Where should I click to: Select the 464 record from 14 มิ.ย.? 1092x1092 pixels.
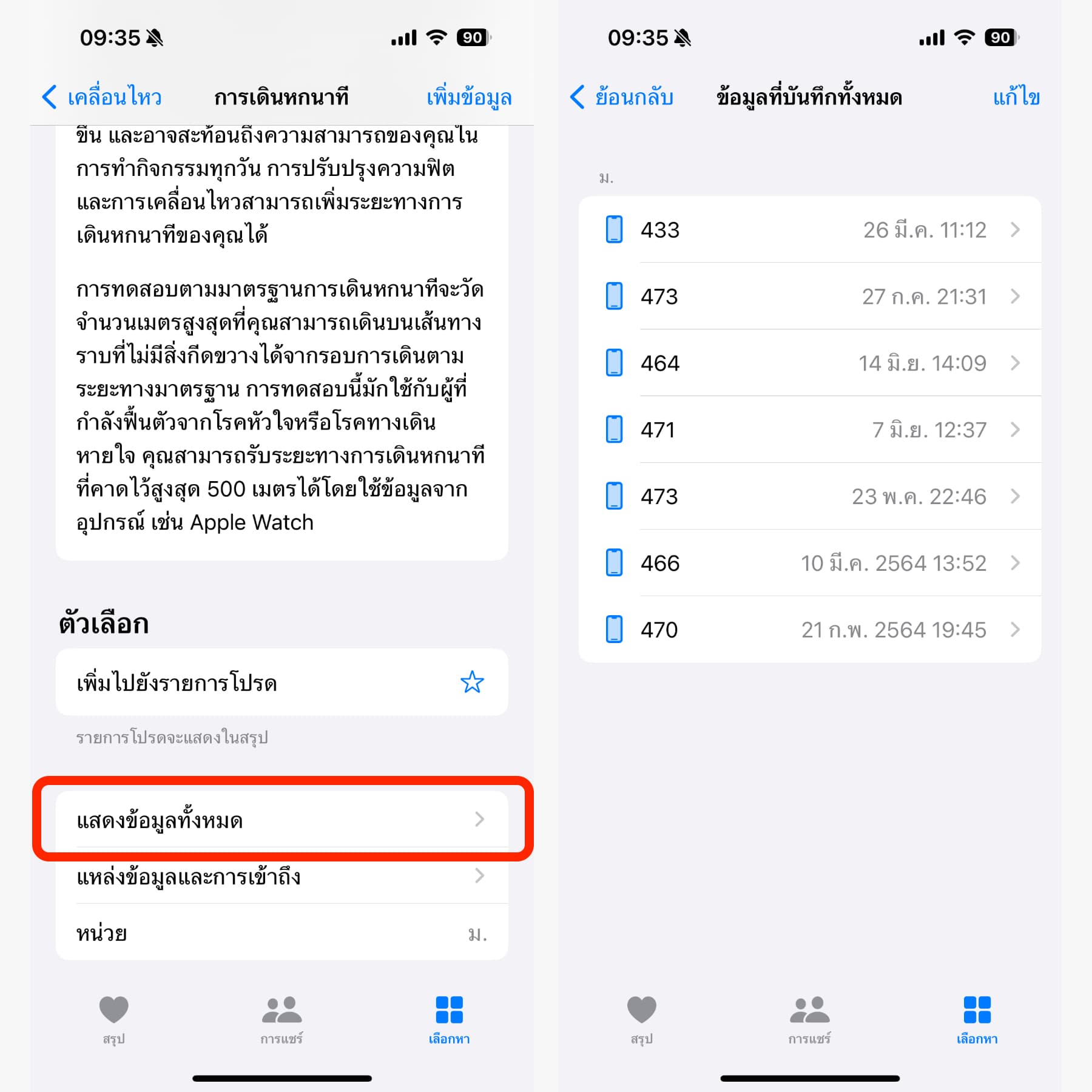point(809,363)
